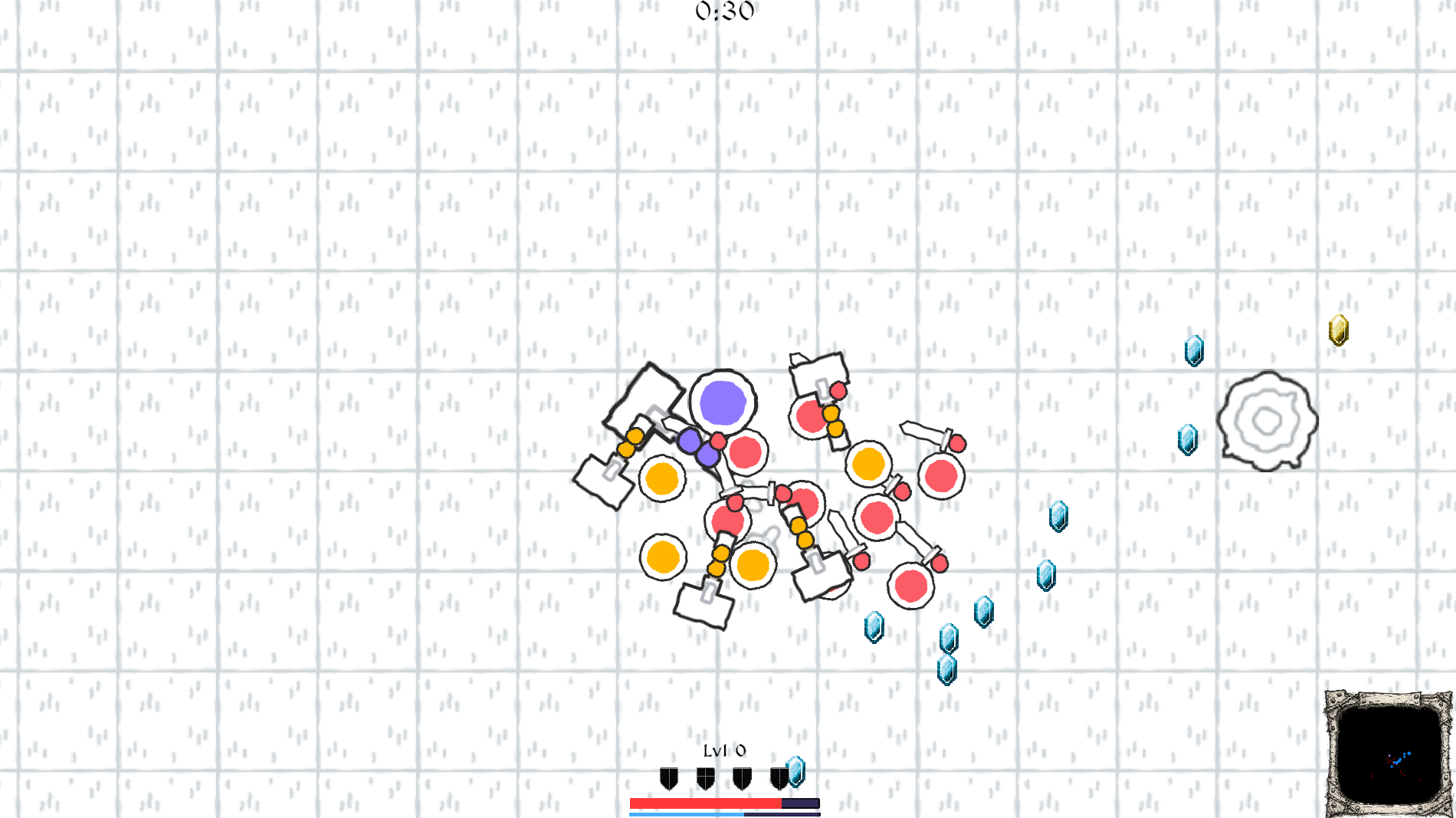Open the minimap in the corner
Screen dimensions: 1456x818
1389,754
